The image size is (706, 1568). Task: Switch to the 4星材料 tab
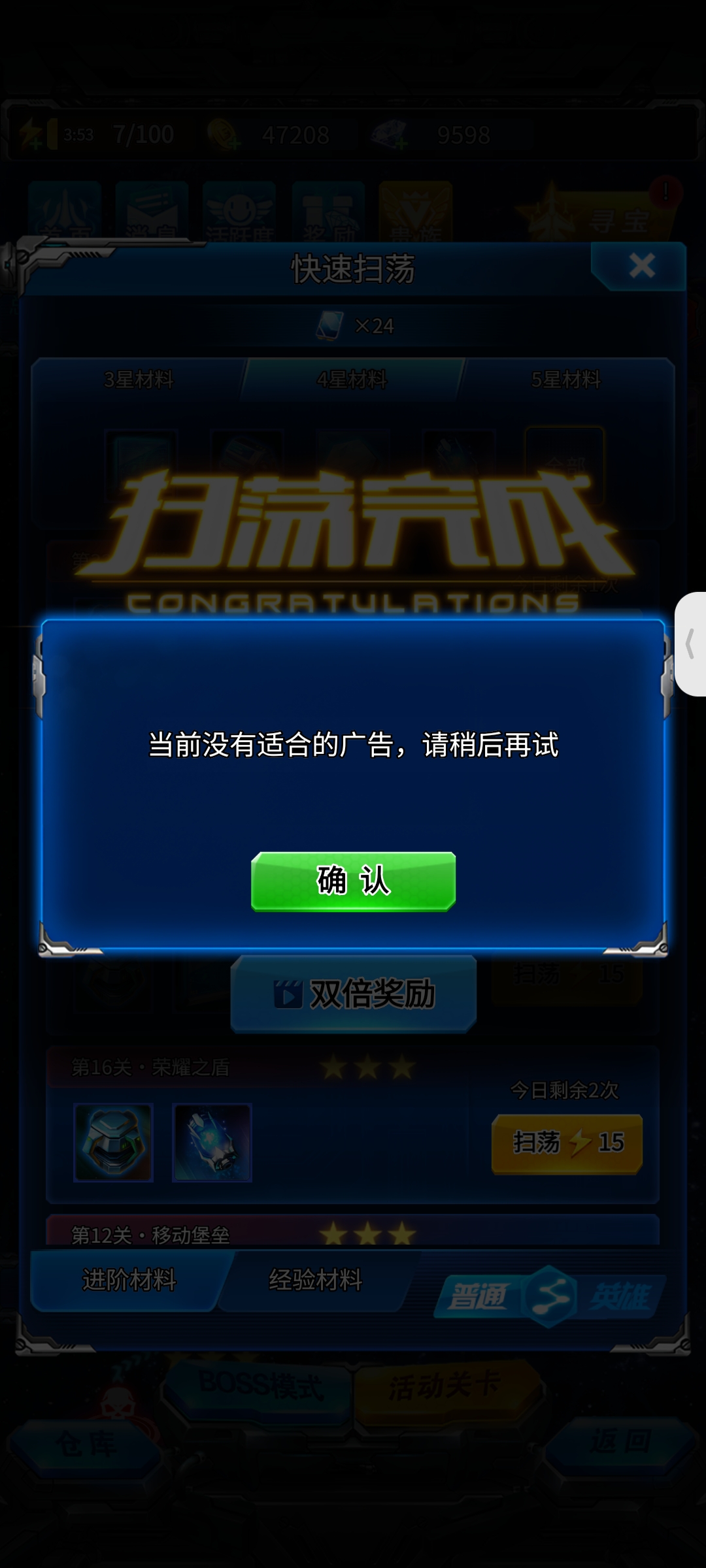pos(352,380)
